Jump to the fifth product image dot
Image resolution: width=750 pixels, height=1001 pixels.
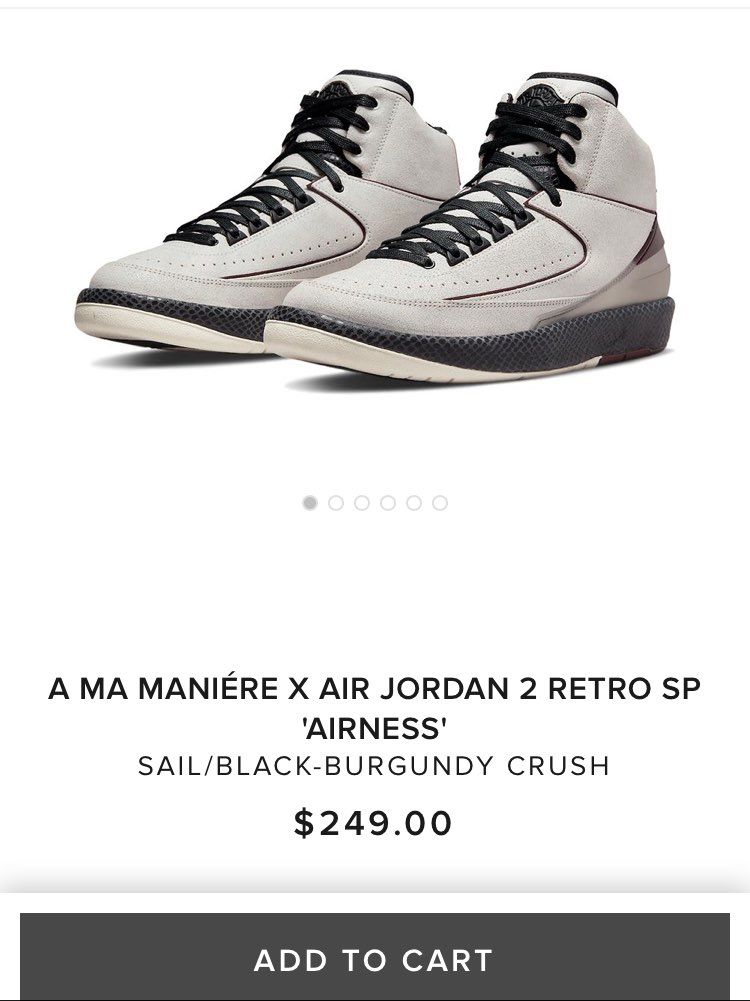tap(414, 503)
